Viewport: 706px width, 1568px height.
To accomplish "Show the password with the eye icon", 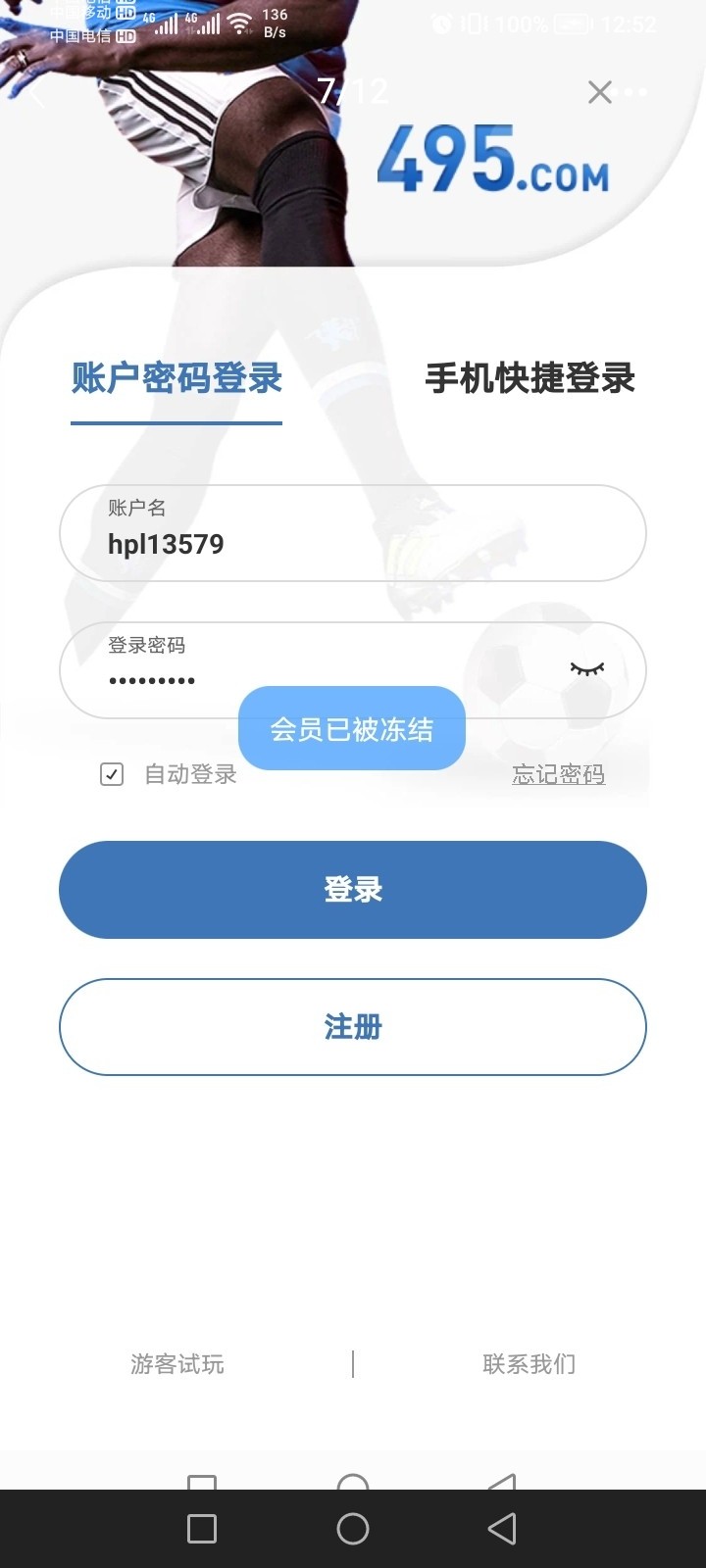I will point(586,669).
